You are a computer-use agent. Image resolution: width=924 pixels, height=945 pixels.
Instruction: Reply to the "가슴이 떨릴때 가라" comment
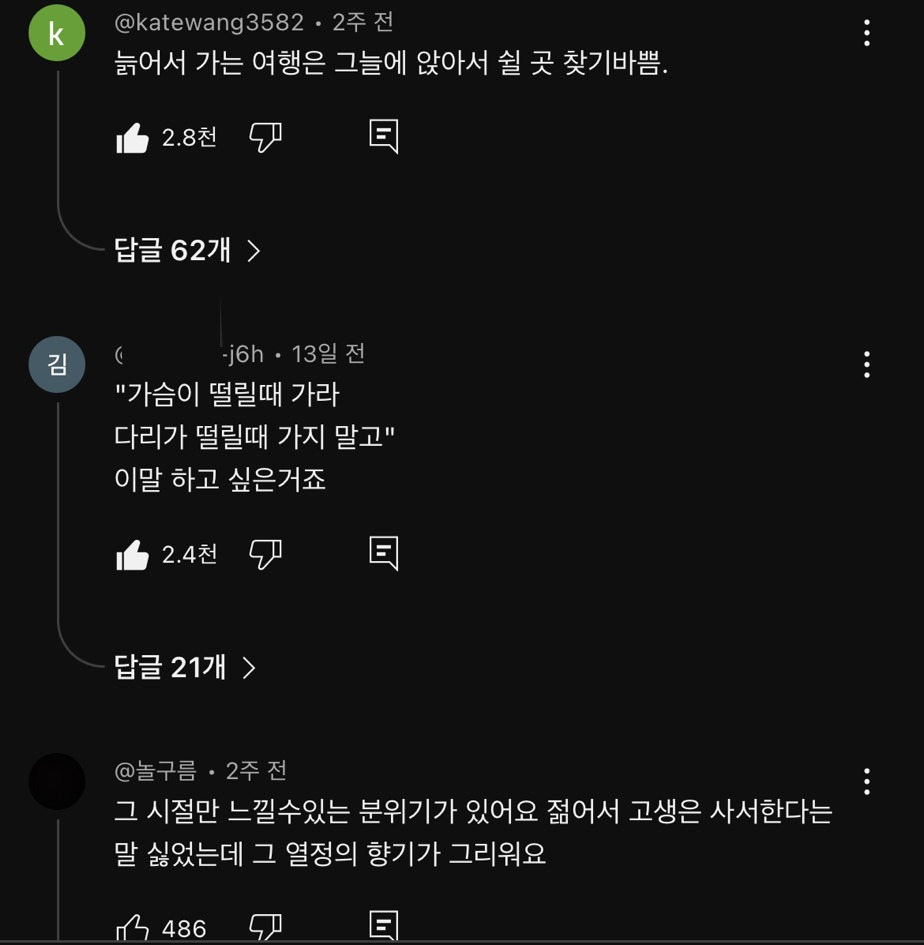(384, 552)
